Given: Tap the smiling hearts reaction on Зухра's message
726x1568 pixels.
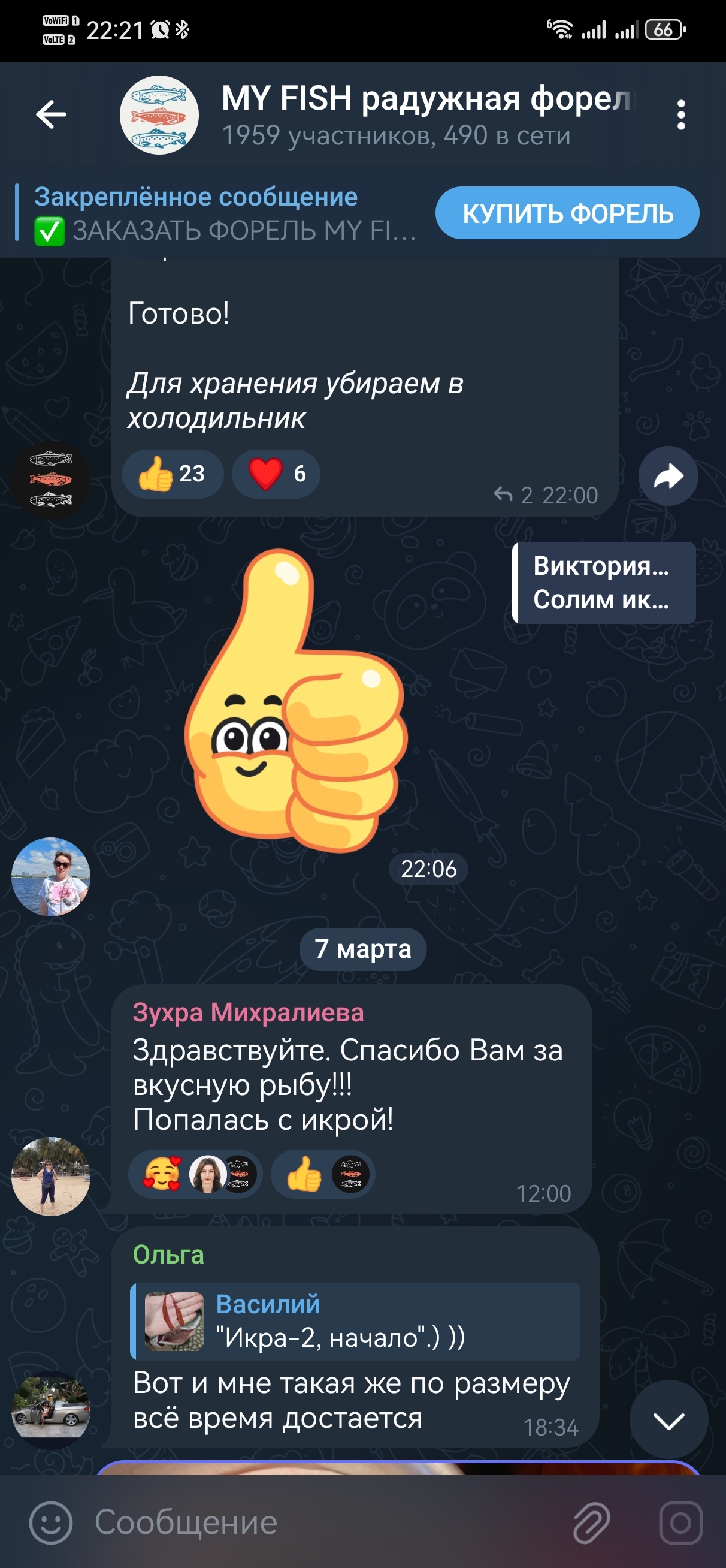Looking at the screenshot, I should pos(161,1173).
